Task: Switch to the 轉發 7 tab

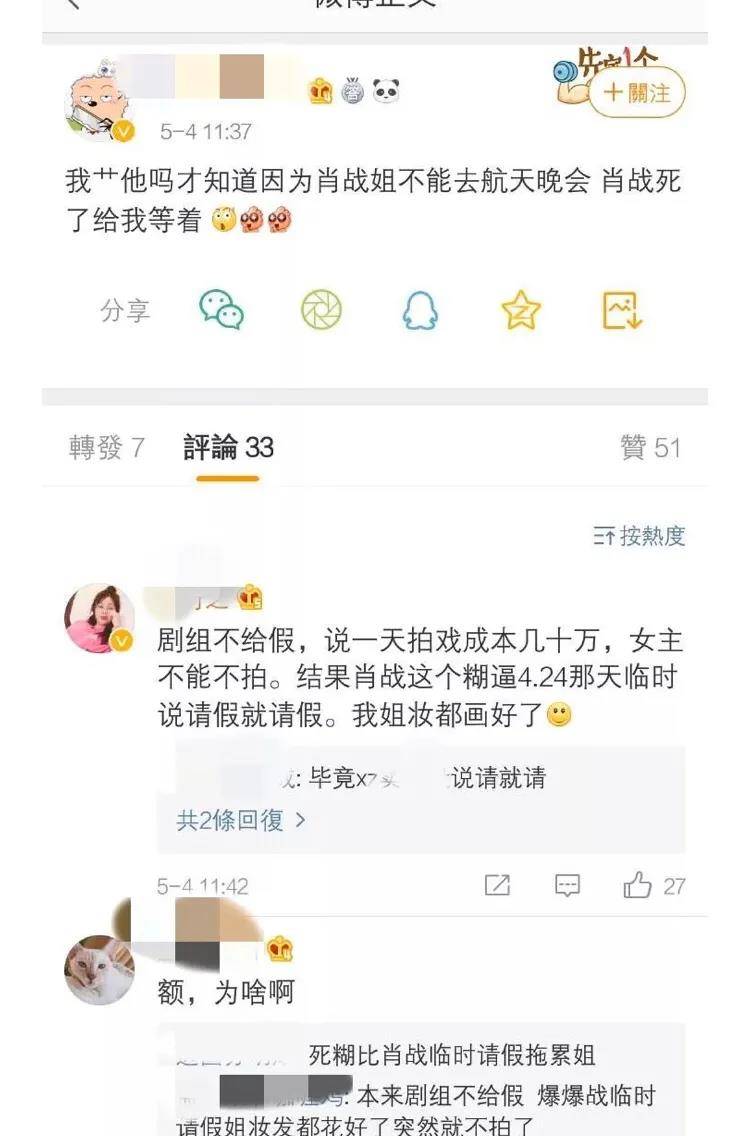Action: 107,448
